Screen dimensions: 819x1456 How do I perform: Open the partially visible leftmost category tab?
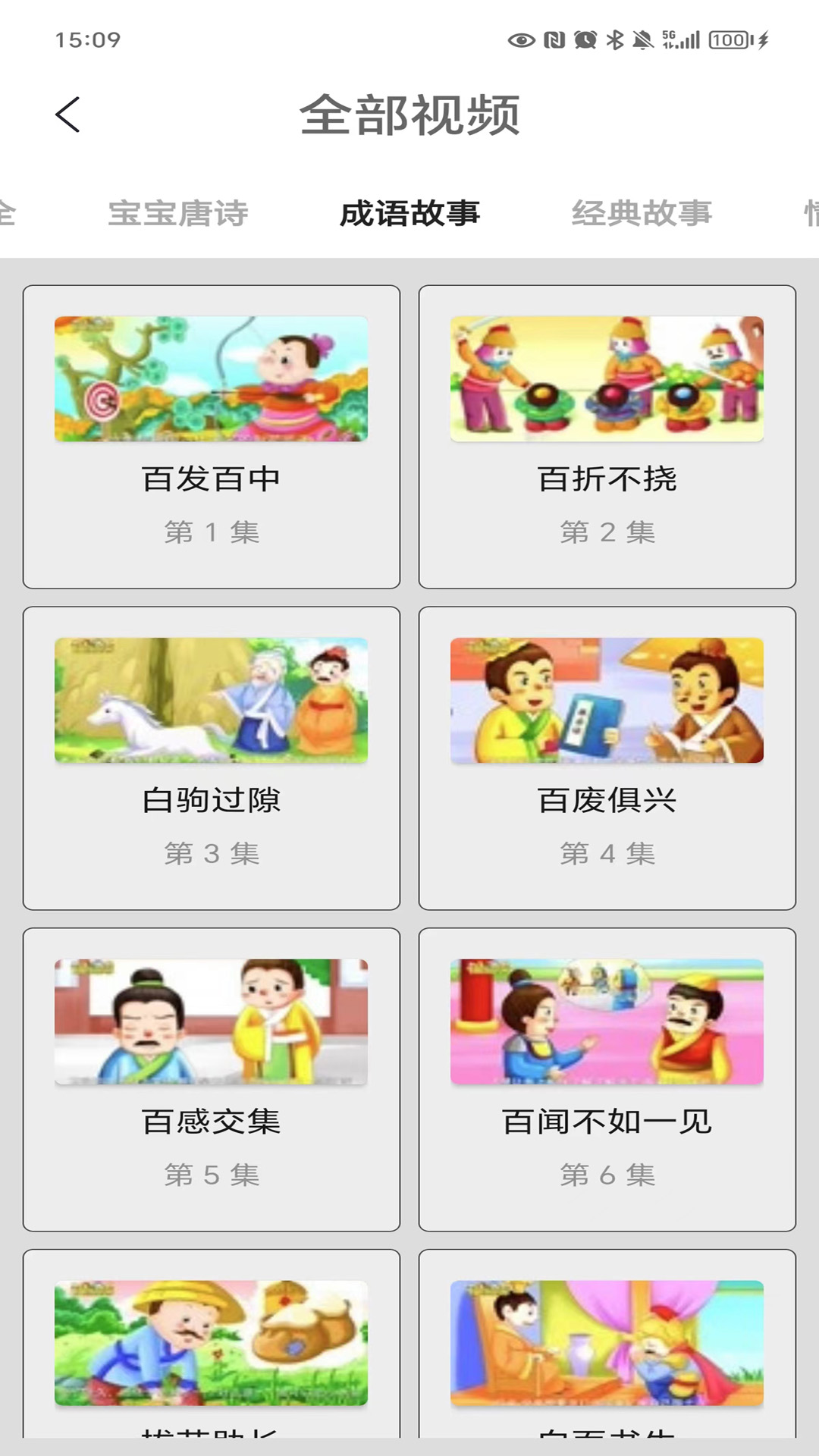point(11,215)
